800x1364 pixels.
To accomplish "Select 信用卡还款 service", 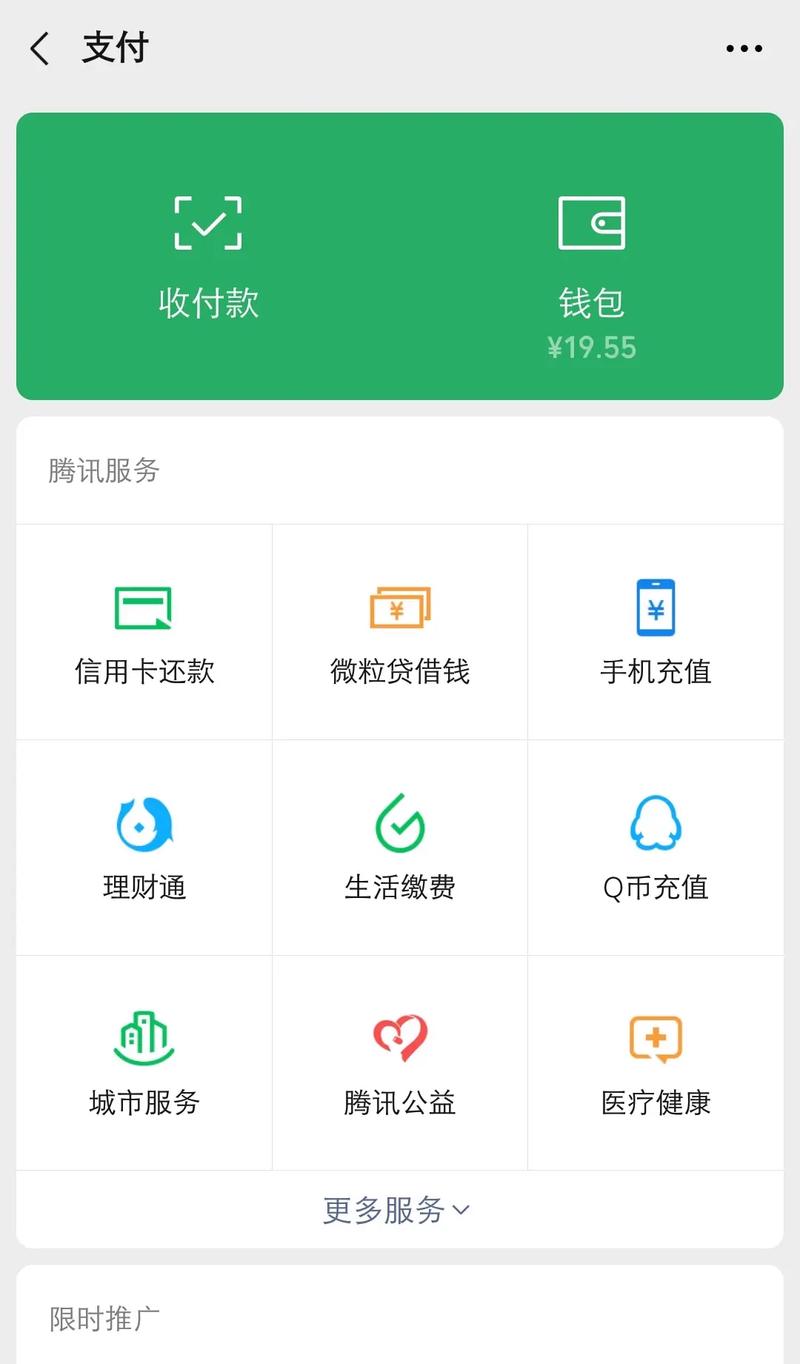I will pos(144,632).
